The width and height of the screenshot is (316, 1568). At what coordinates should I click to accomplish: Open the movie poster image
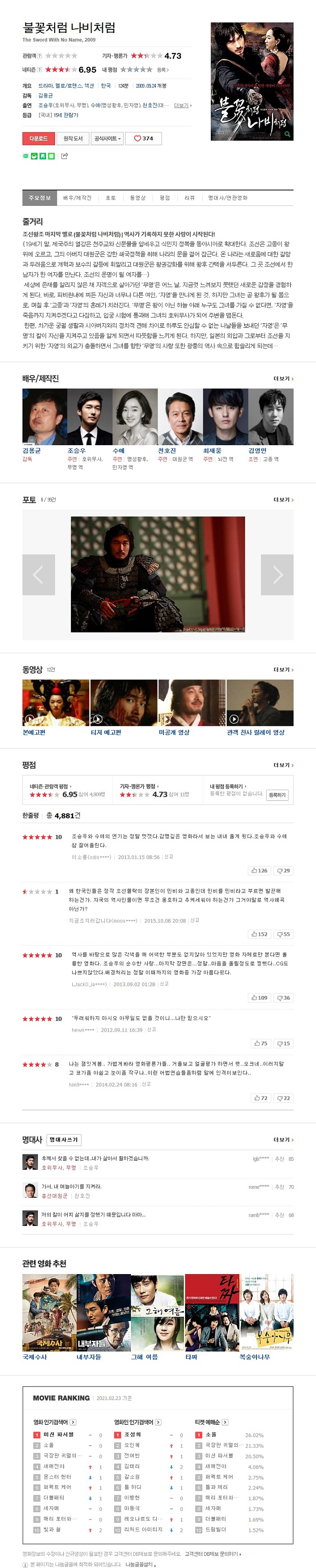251,82
